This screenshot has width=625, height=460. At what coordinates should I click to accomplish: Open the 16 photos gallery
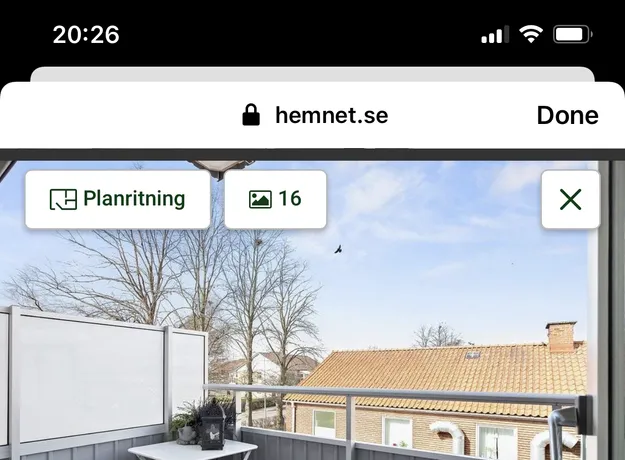[275, 199]
